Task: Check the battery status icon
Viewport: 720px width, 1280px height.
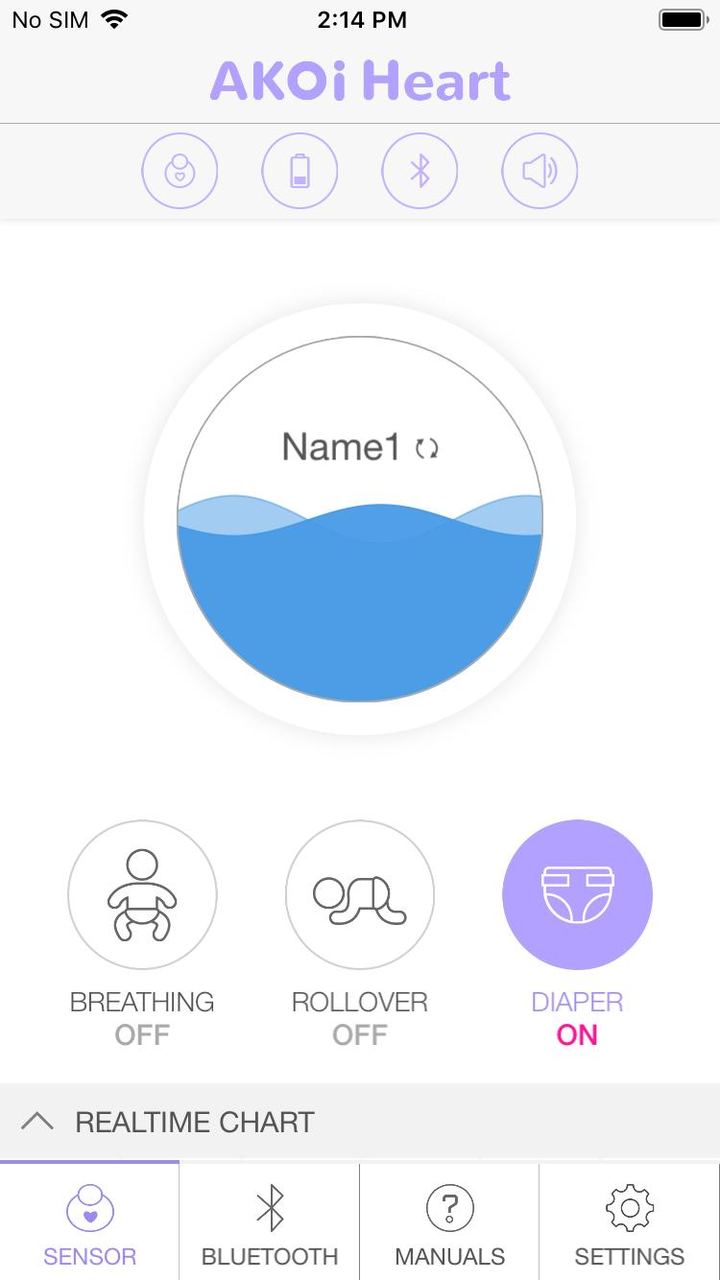Action: click(x=300, y=170)
